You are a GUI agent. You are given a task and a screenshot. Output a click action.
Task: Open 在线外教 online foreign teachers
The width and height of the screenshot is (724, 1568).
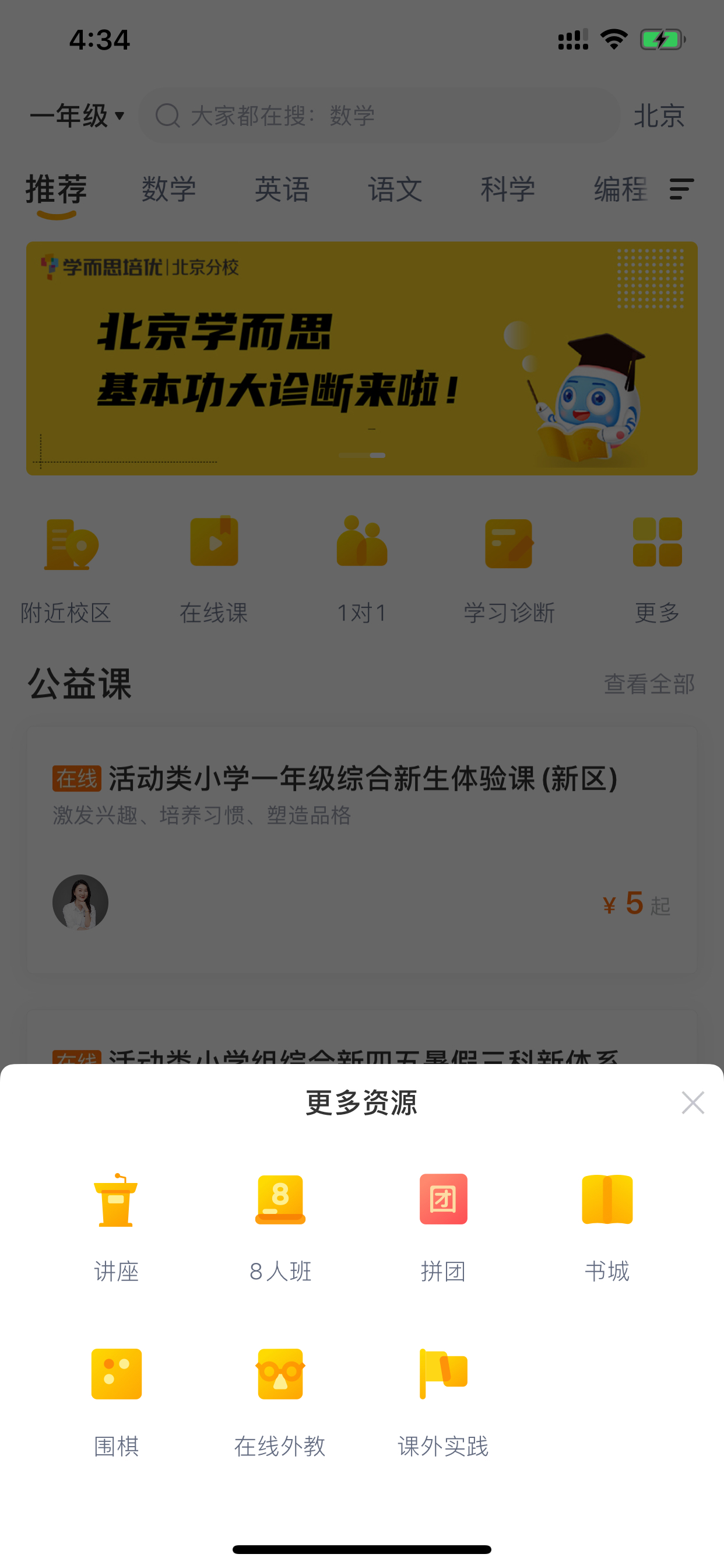pos(280,1401)
